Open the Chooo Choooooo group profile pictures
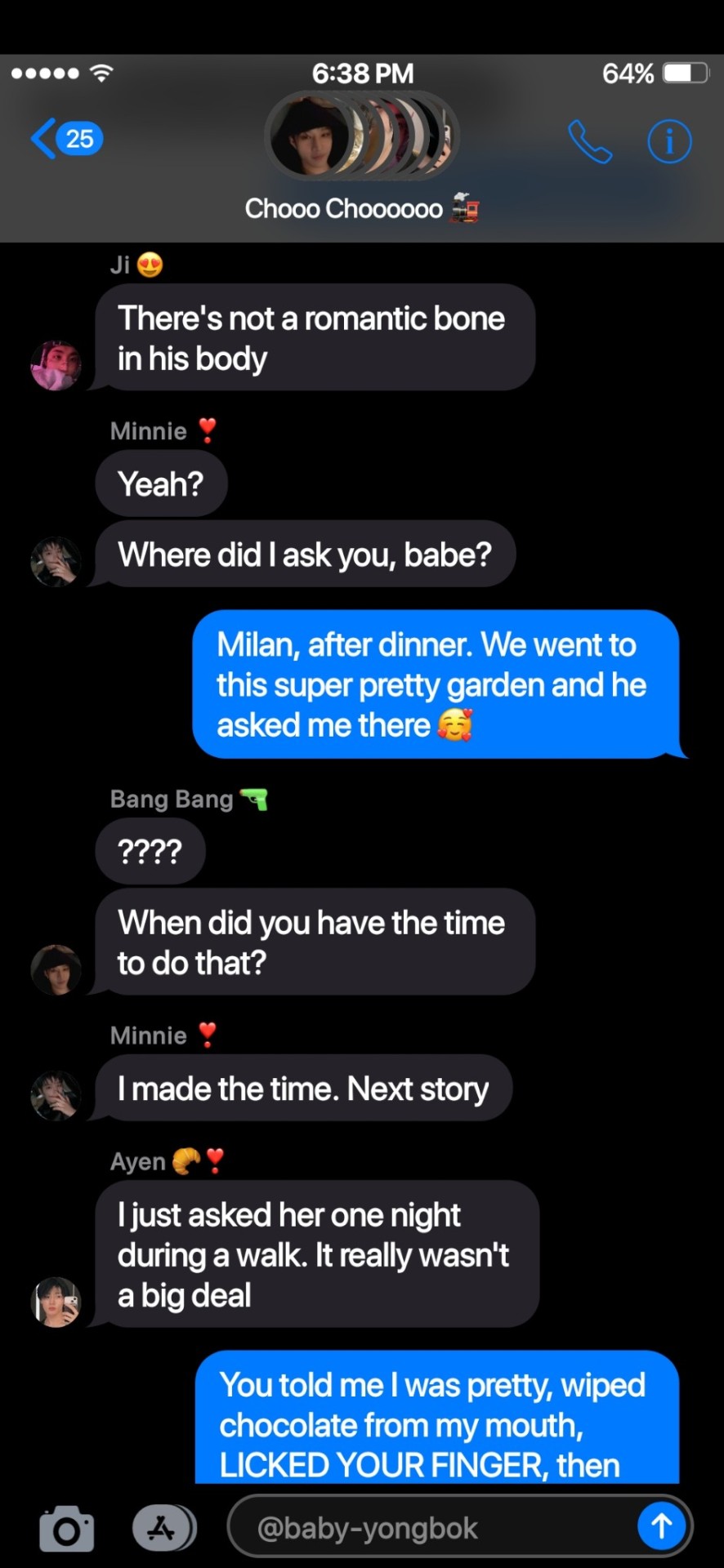This screenshot has height=1568, width=724. [361, 136]
